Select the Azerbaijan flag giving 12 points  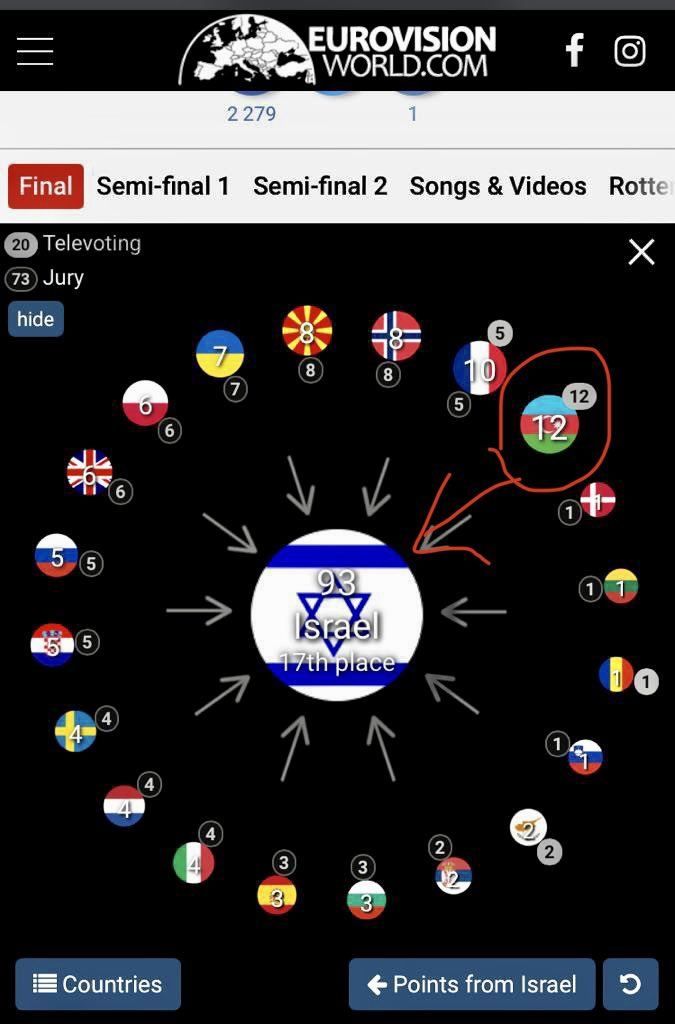550,426
